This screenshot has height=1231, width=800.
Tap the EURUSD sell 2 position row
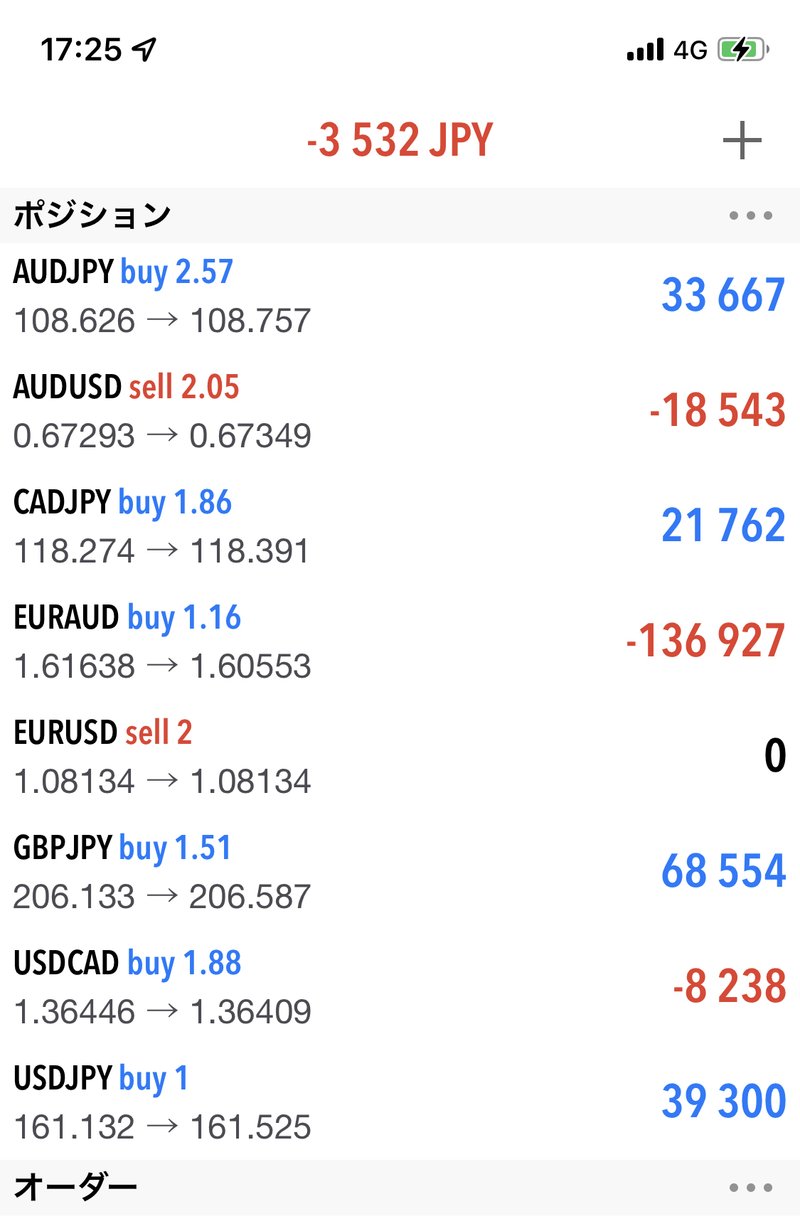pyautogui.click(x=400, y=756)
